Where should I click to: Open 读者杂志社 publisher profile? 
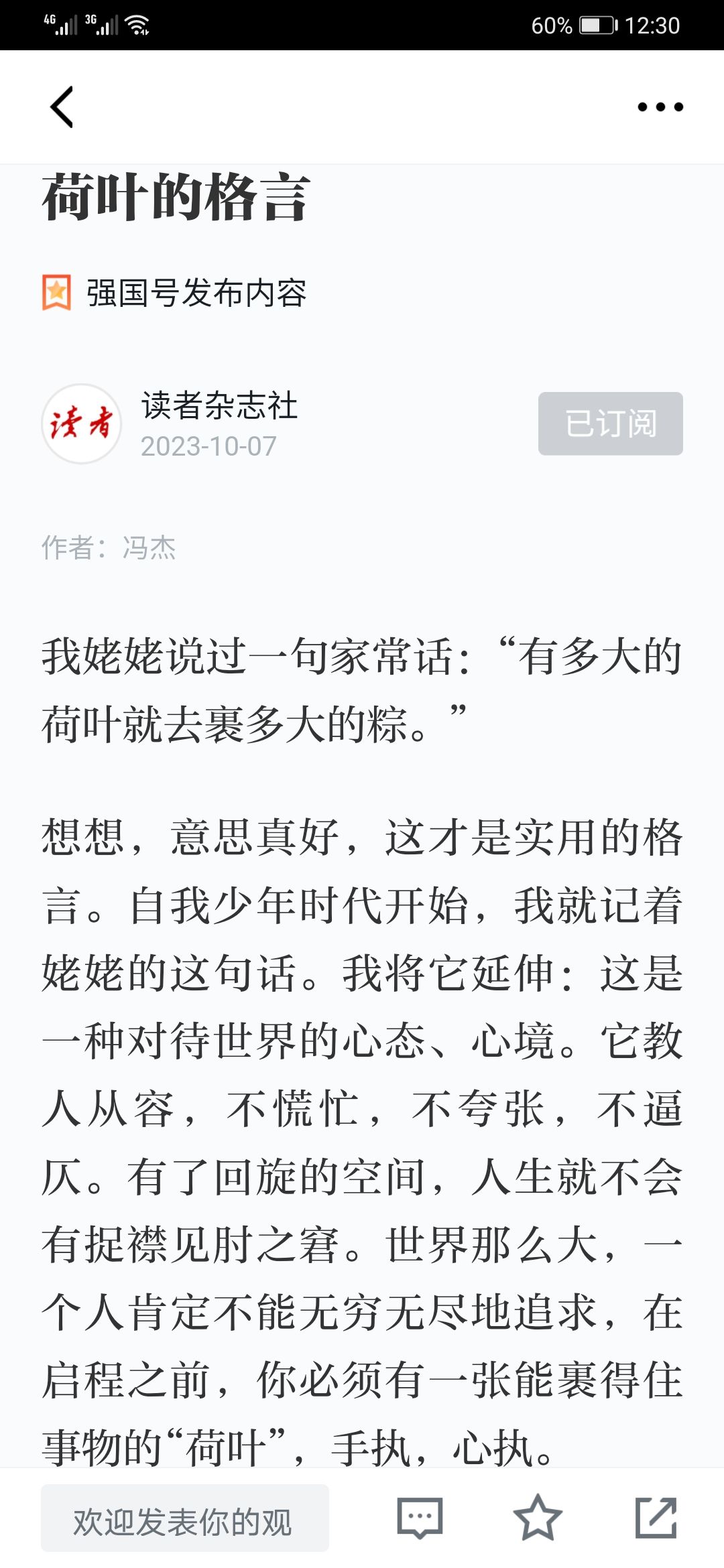coord(219,406)
